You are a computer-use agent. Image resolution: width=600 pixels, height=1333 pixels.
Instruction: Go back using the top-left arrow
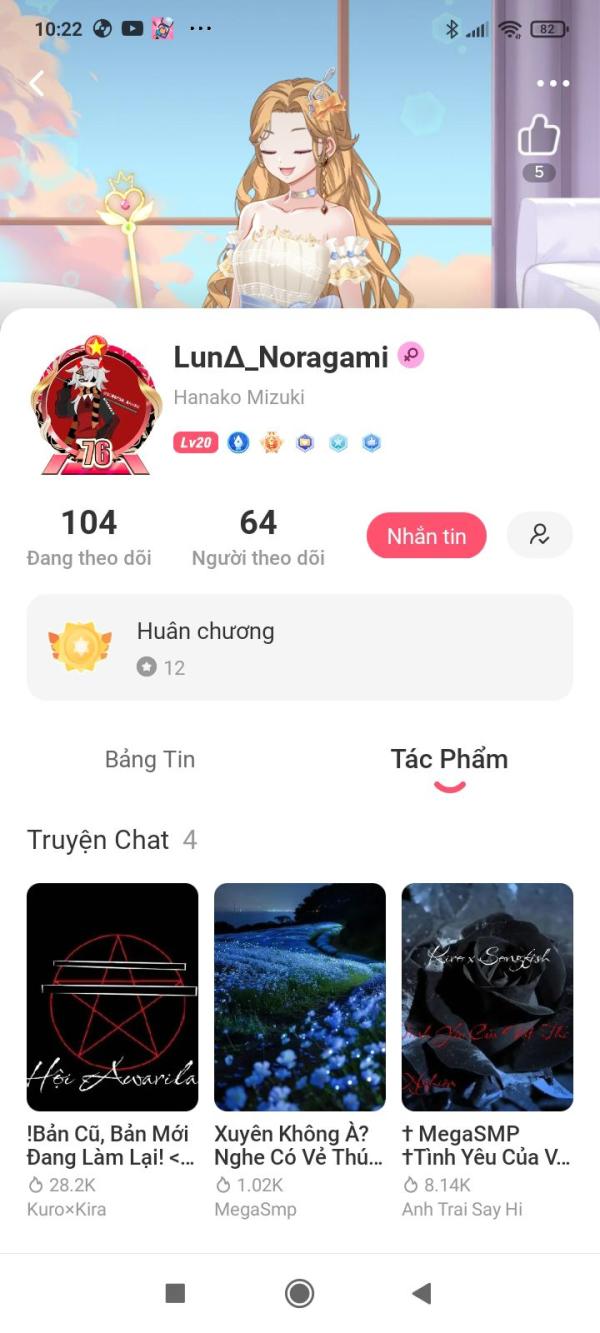[37, 84]
